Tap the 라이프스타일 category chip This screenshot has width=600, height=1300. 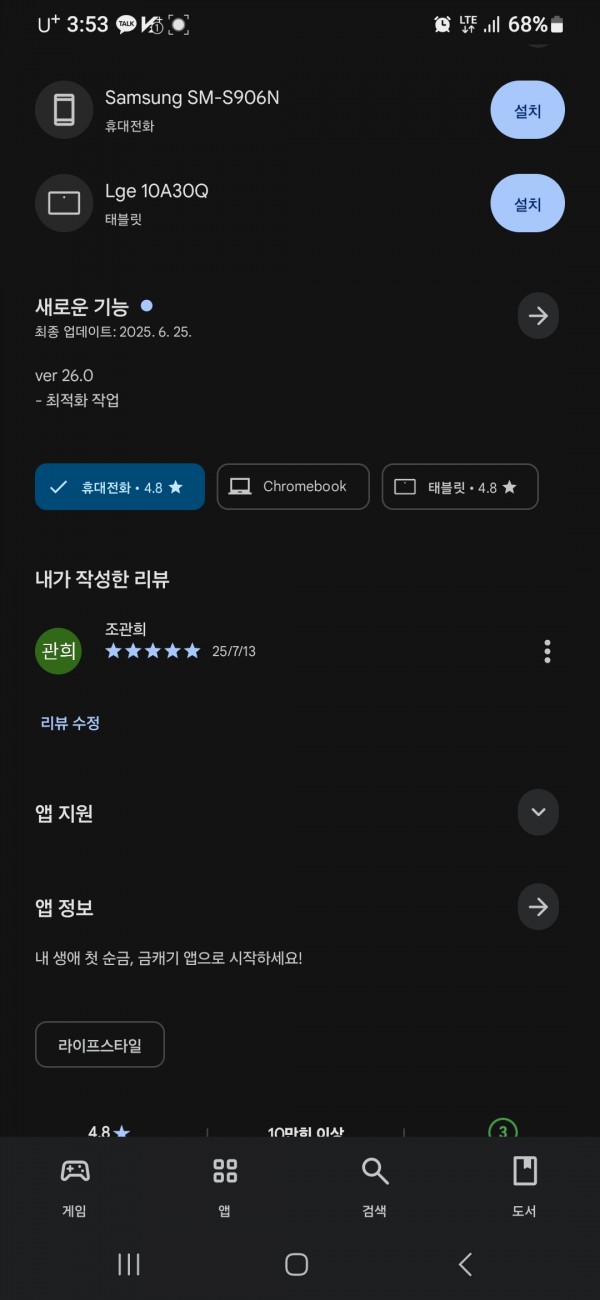point(100,1045)
